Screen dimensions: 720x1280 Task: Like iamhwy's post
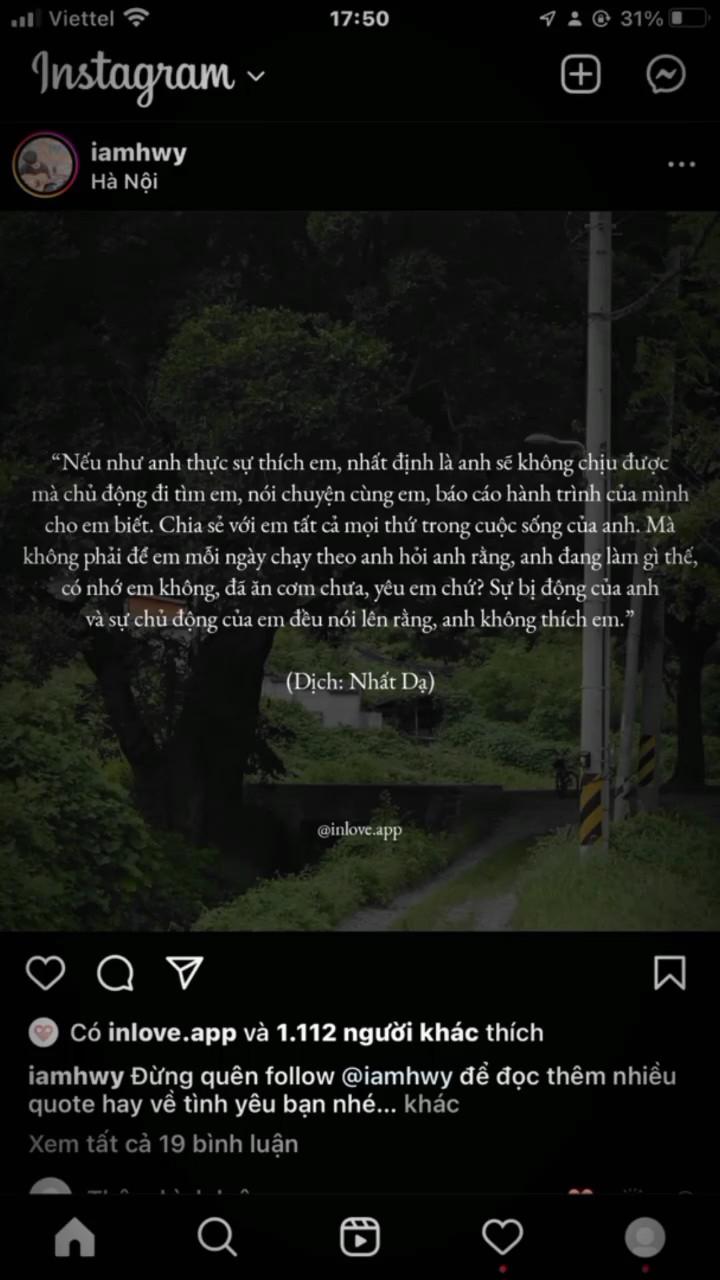(45, 972)
